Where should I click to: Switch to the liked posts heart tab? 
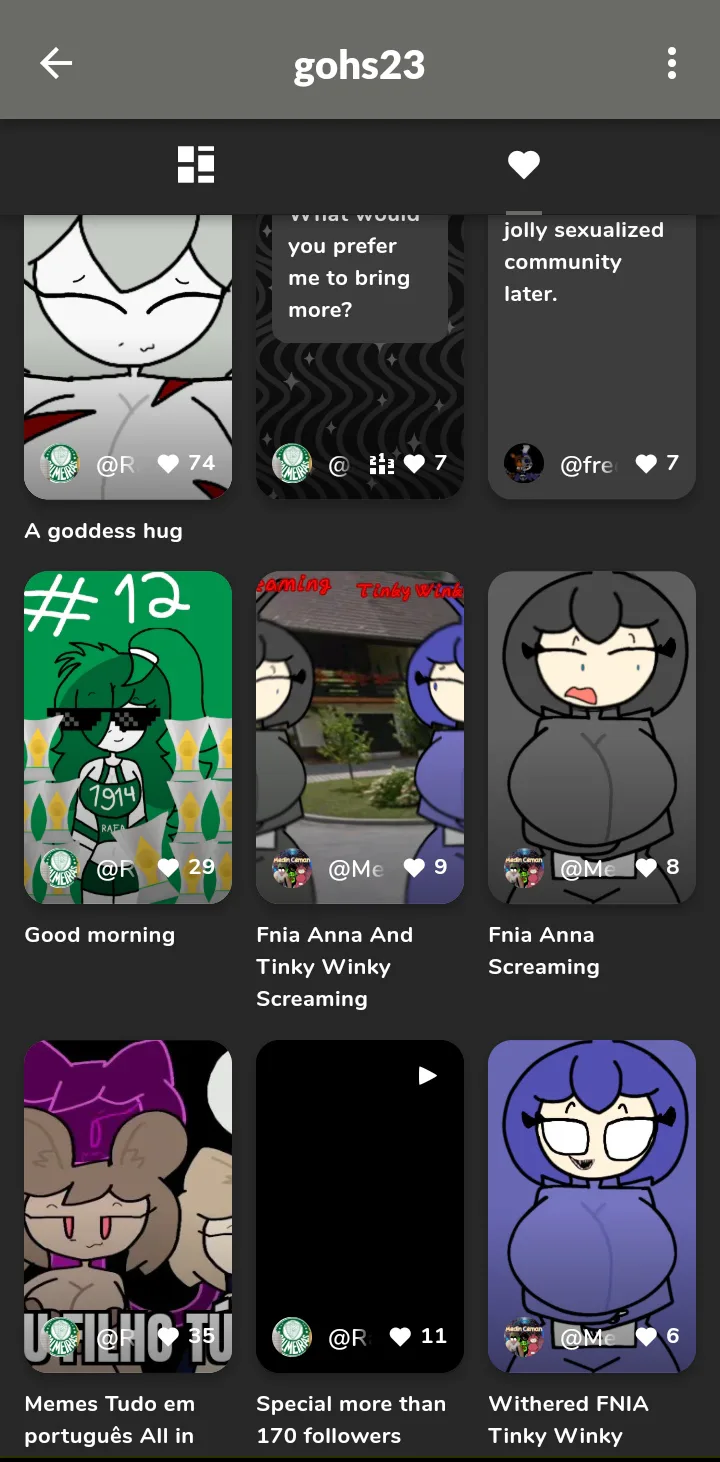point(524,165)
